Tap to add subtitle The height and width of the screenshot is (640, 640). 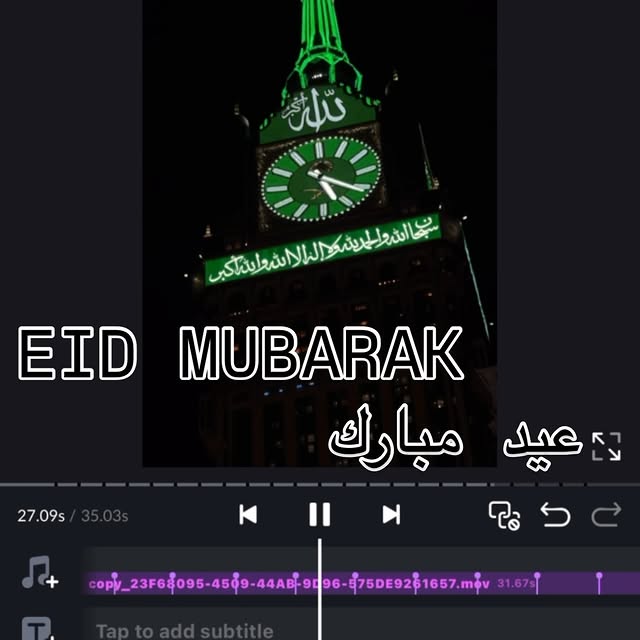[185, 630]
